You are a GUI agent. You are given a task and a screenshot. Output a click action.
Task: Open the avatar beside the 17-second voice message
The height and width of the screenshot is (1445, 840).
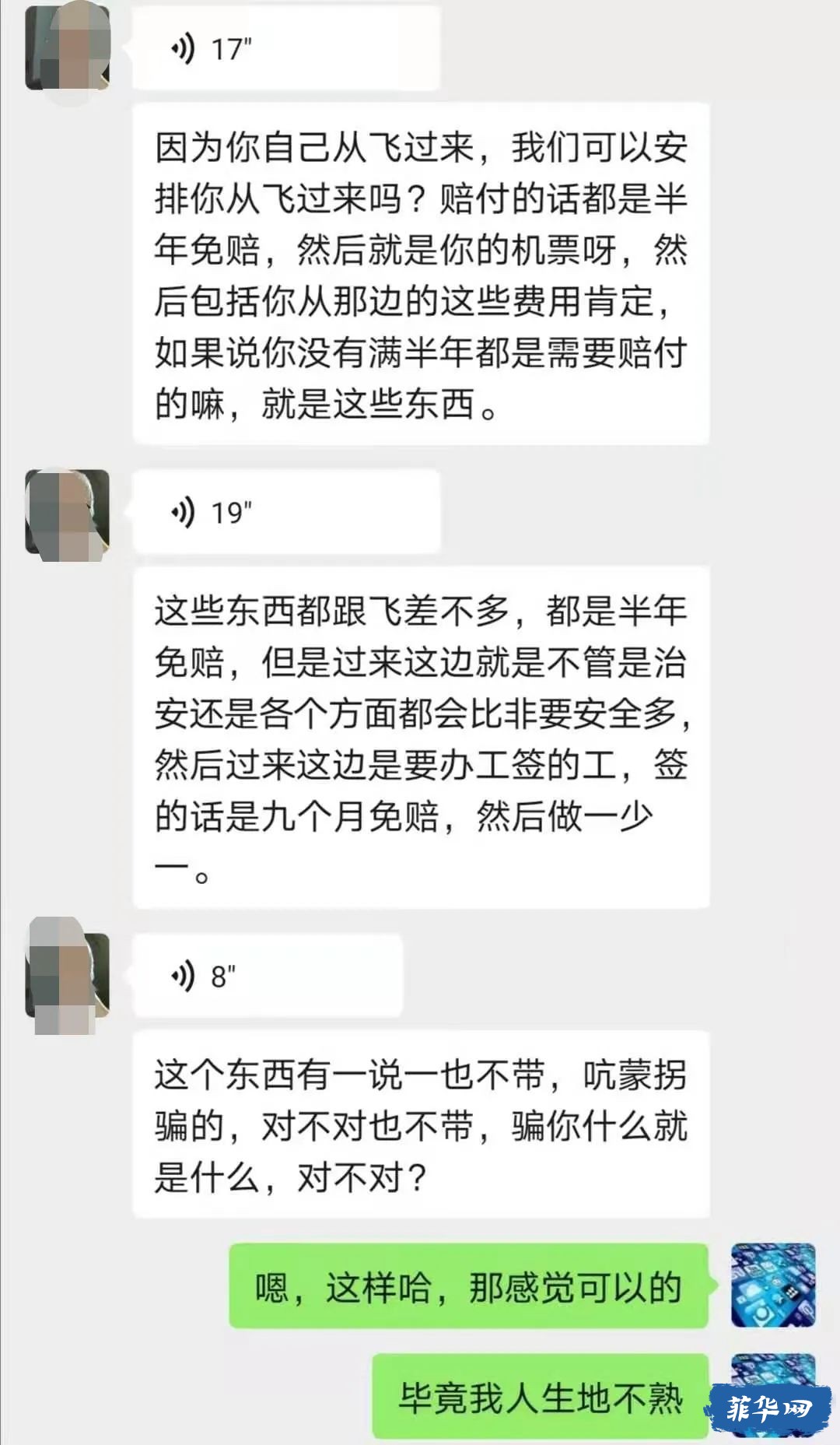[x=67, y=48]
